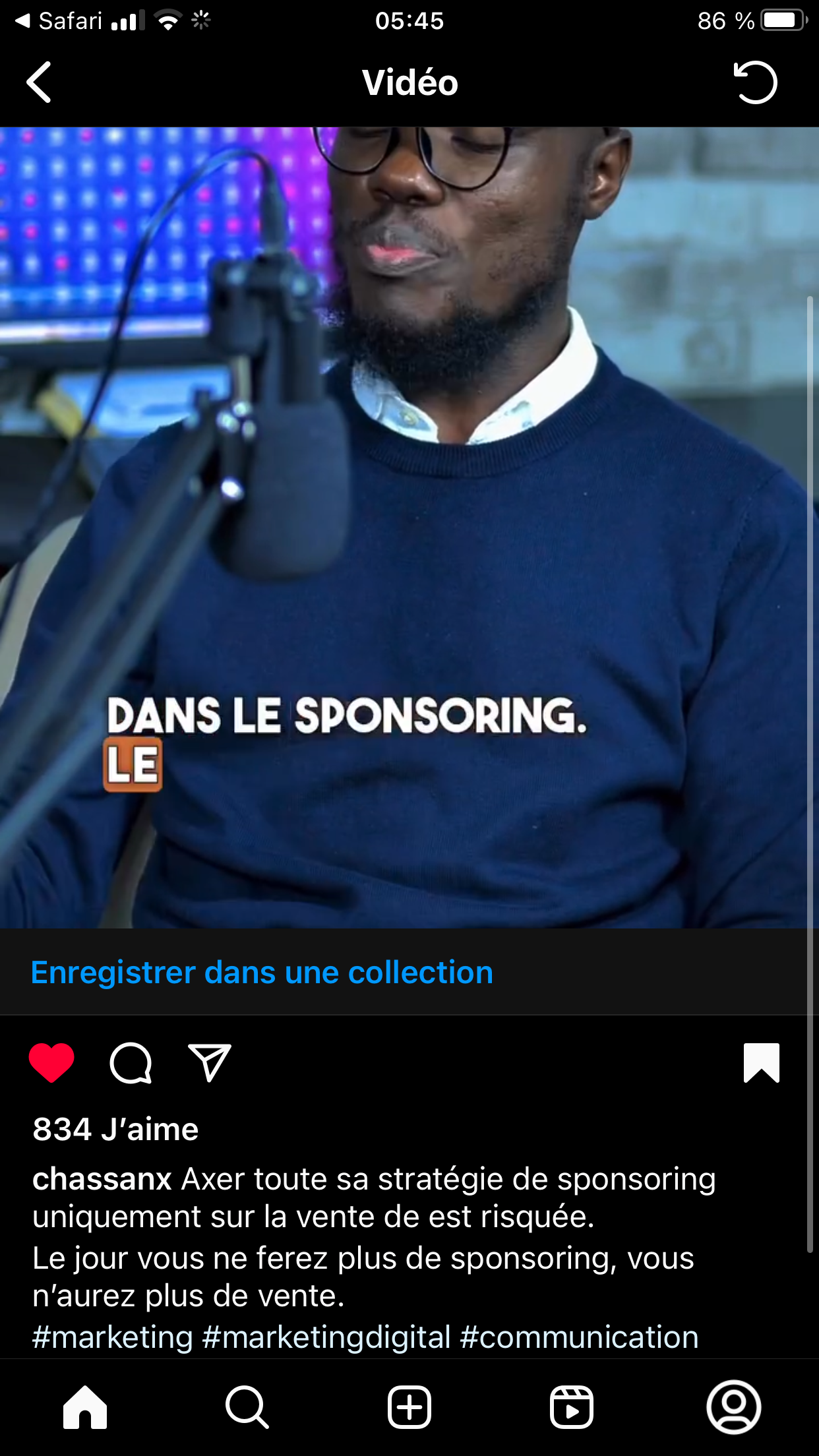Share this video via the paper plane
Viewport: 819px width, 1456px height.
210,1062
